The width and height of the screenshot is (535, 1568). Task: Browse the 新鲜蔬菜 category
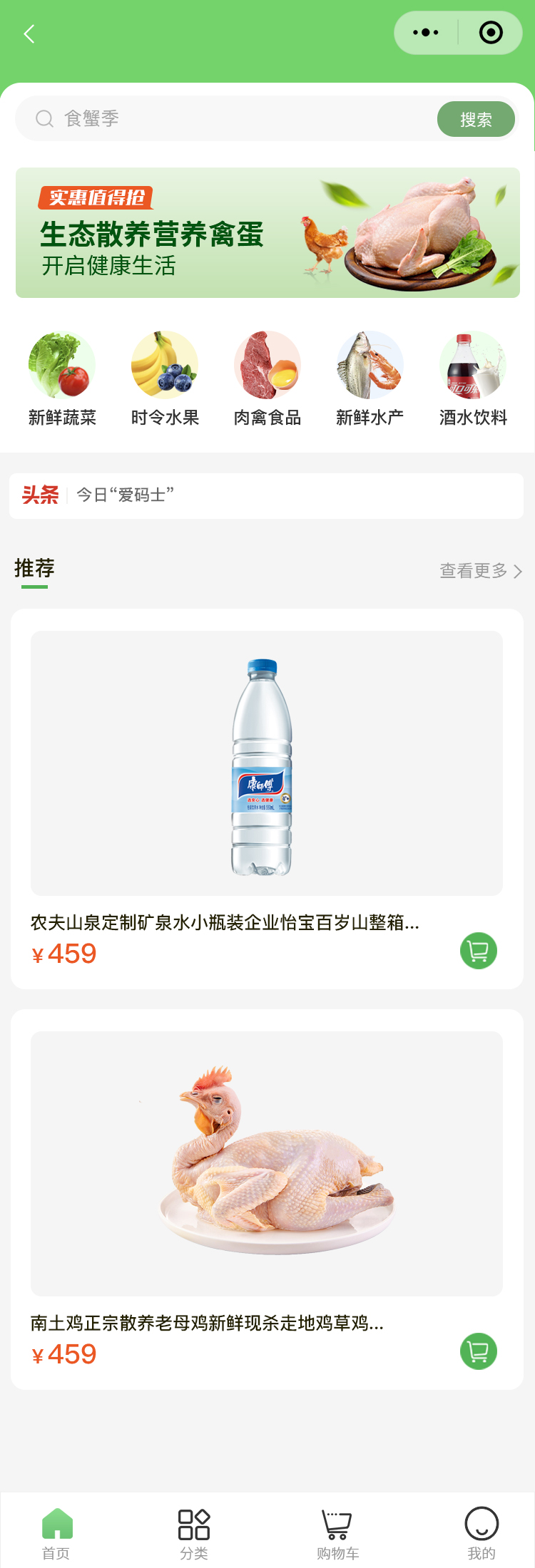point(62,379)
